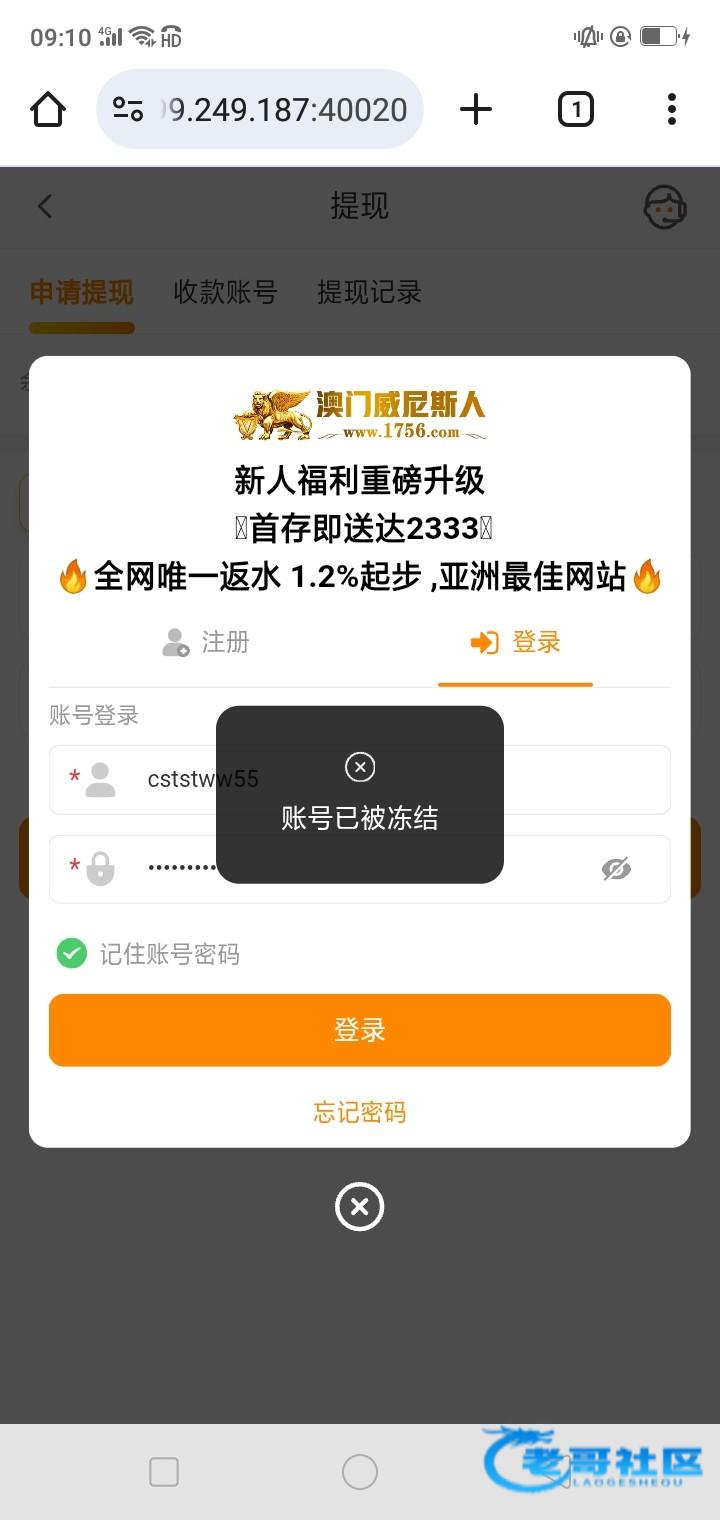
Task: Go to the browser home page
Action: 48,109
